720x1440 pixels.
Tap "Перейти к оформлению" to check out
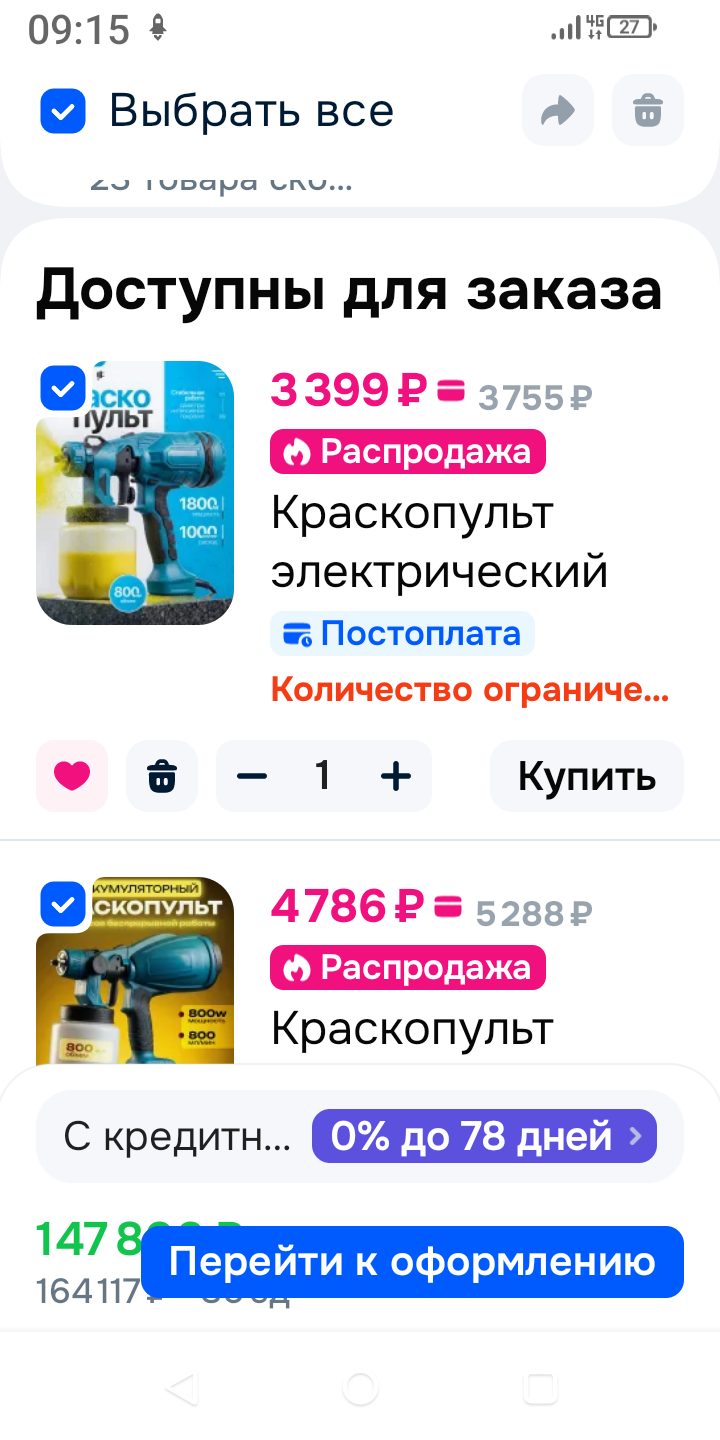click(x=412, y=1262)
